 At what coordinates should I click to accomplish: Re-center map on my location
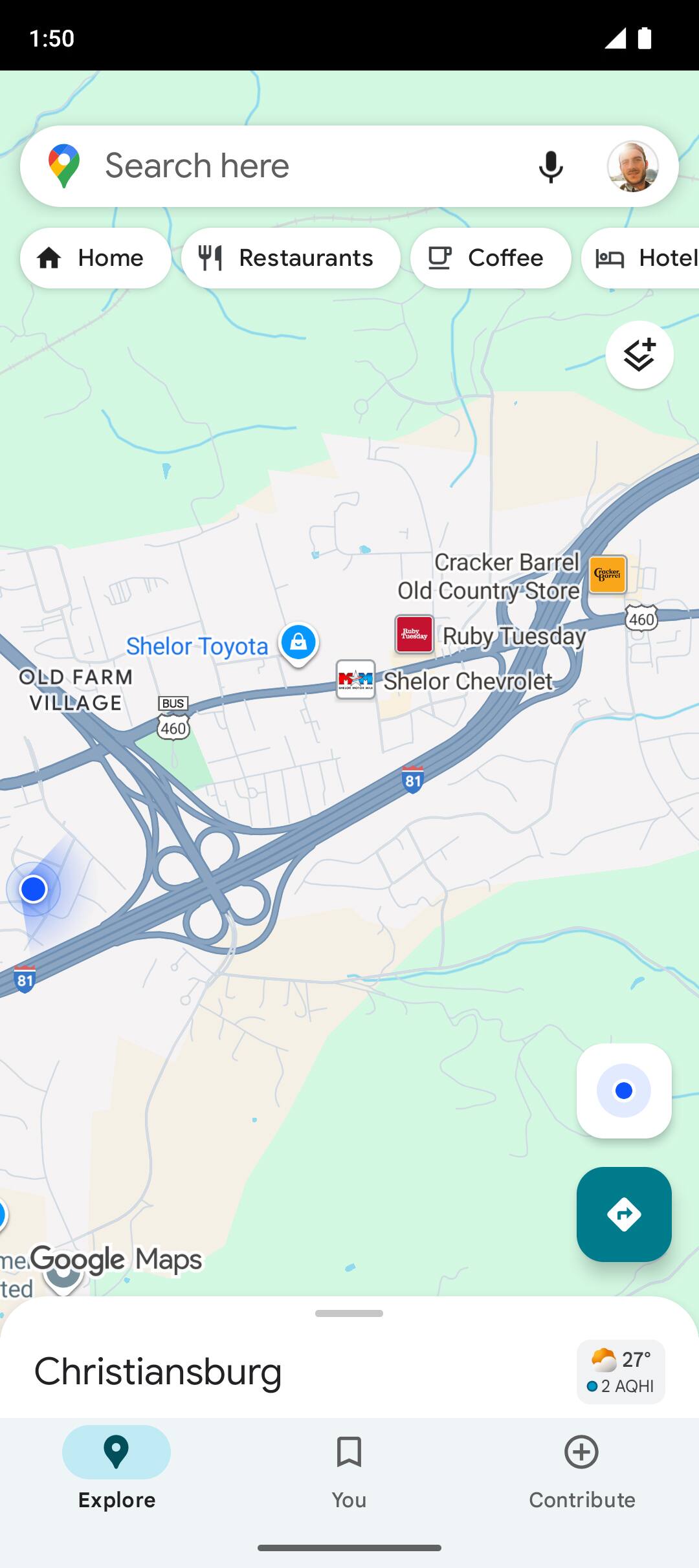[x=624, y=1091]
